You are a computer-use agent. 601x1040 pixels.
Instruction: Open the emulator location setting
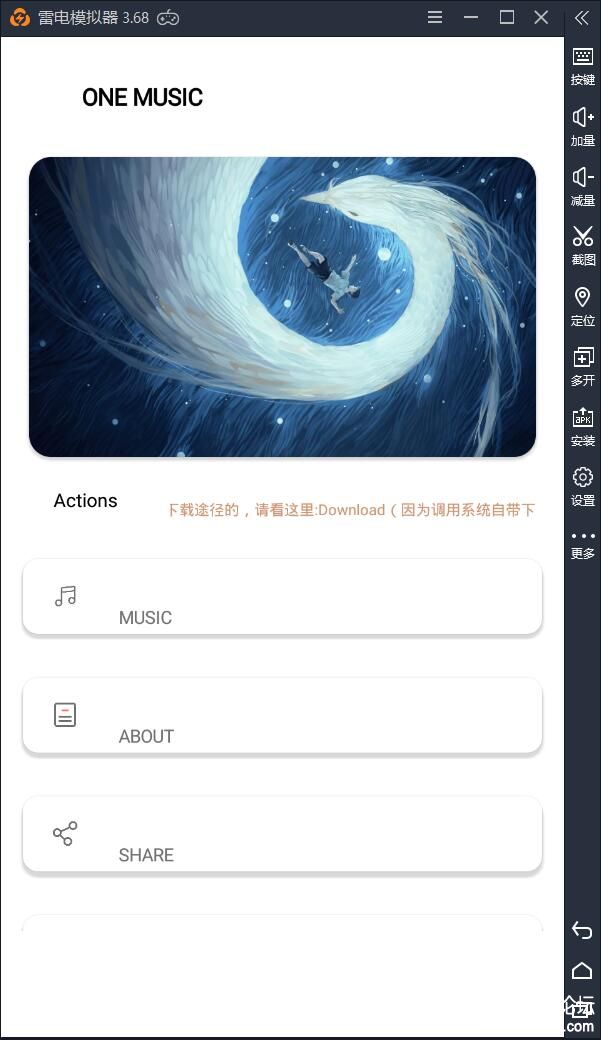coord(583,306)
